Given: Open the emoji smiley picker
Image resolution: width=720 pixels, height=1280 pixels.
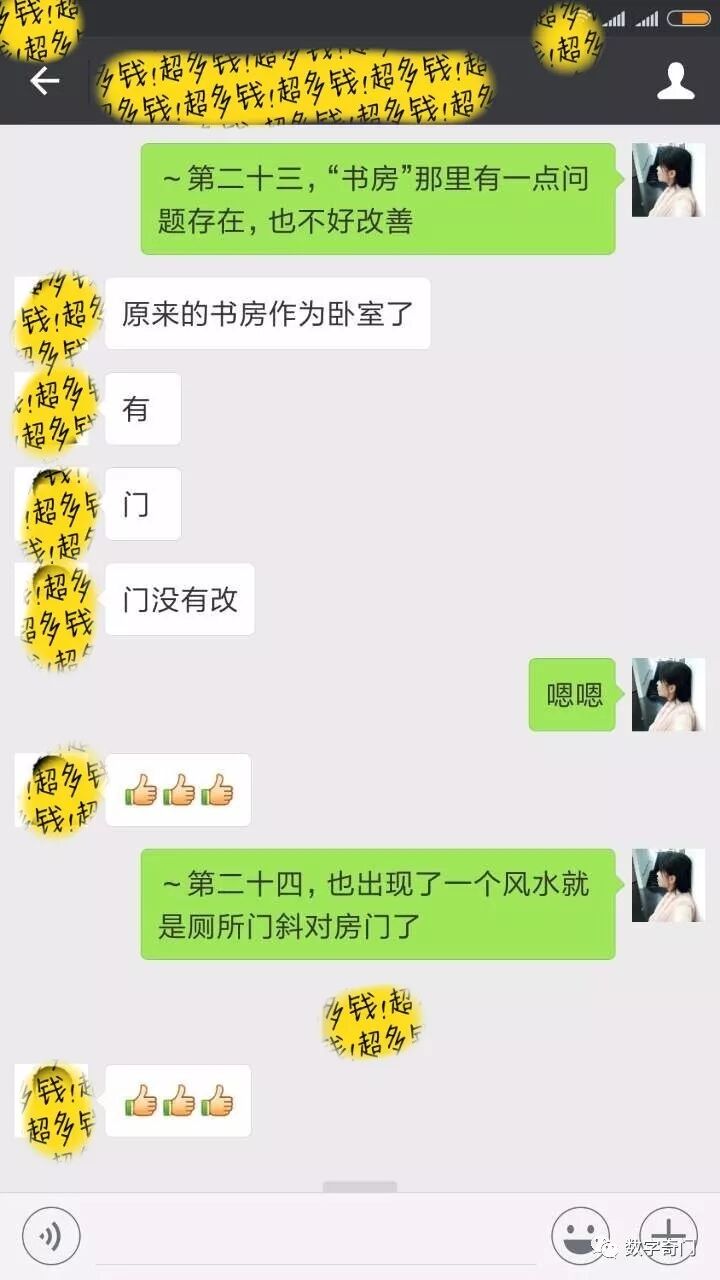Looking at the screenshot, I should click(581, 1236).
